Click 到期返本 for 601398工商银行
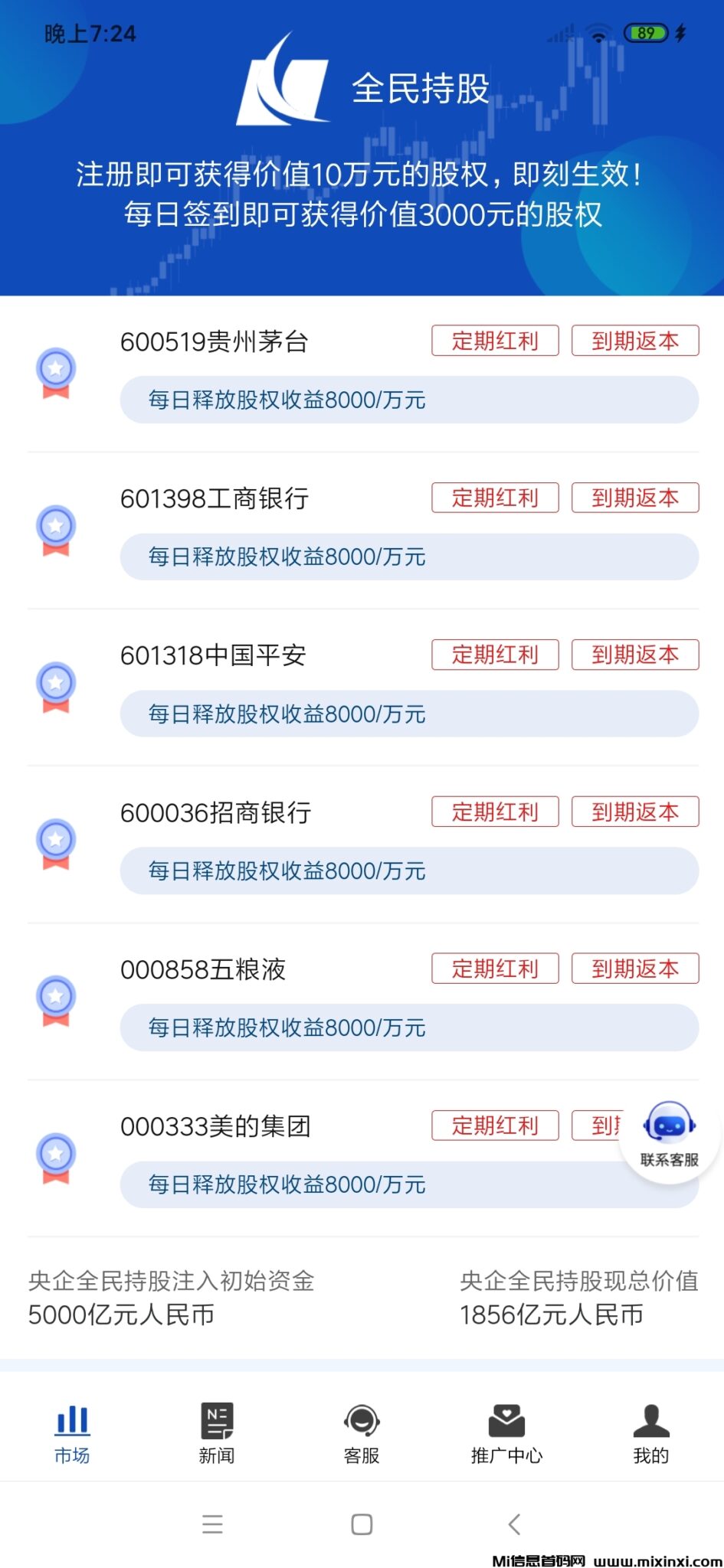 [x=635, y=498]
